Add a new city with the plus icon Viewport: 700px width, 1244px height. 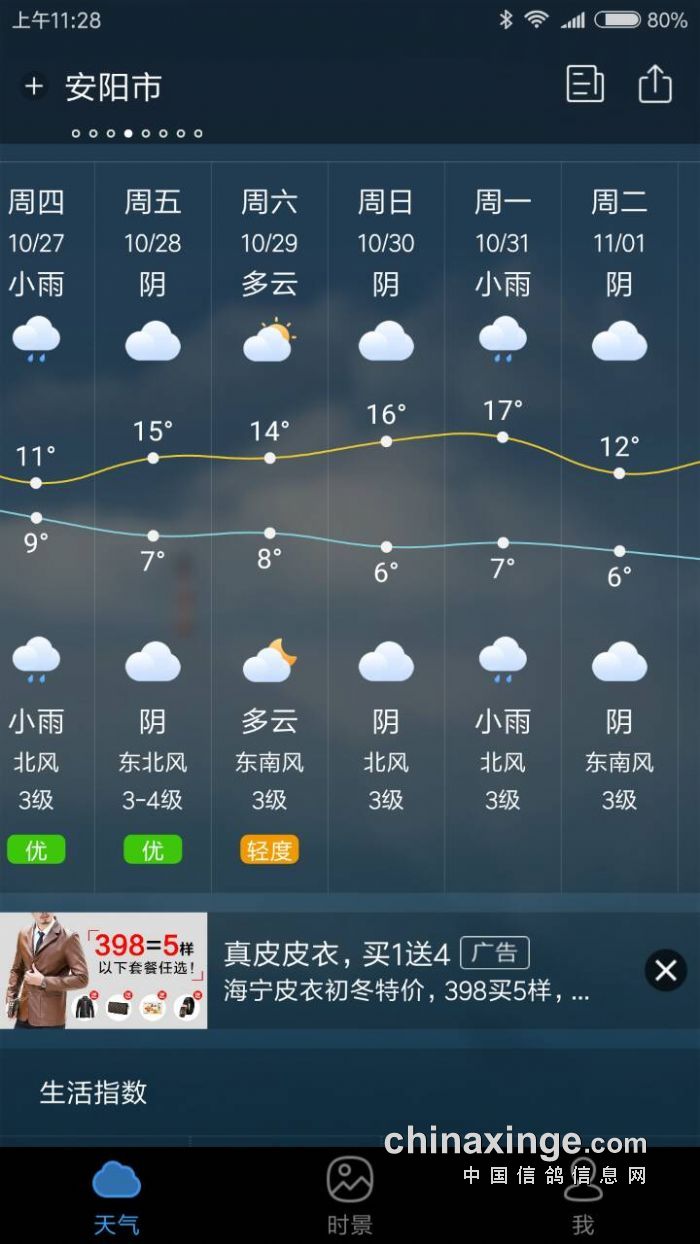pos(34,87)
